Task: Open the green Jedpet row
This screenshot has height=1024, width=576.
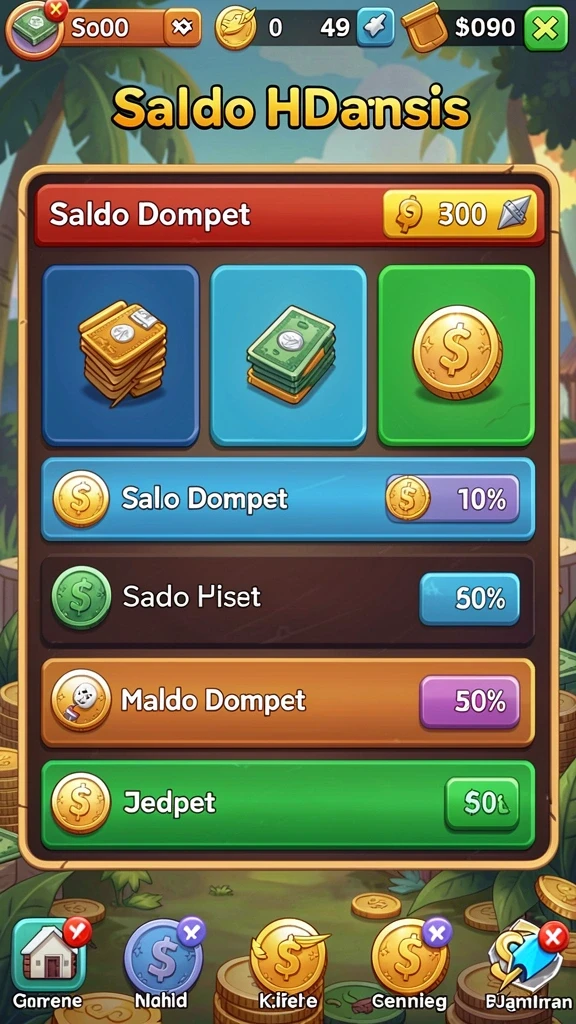Action: tap(288, 805)
